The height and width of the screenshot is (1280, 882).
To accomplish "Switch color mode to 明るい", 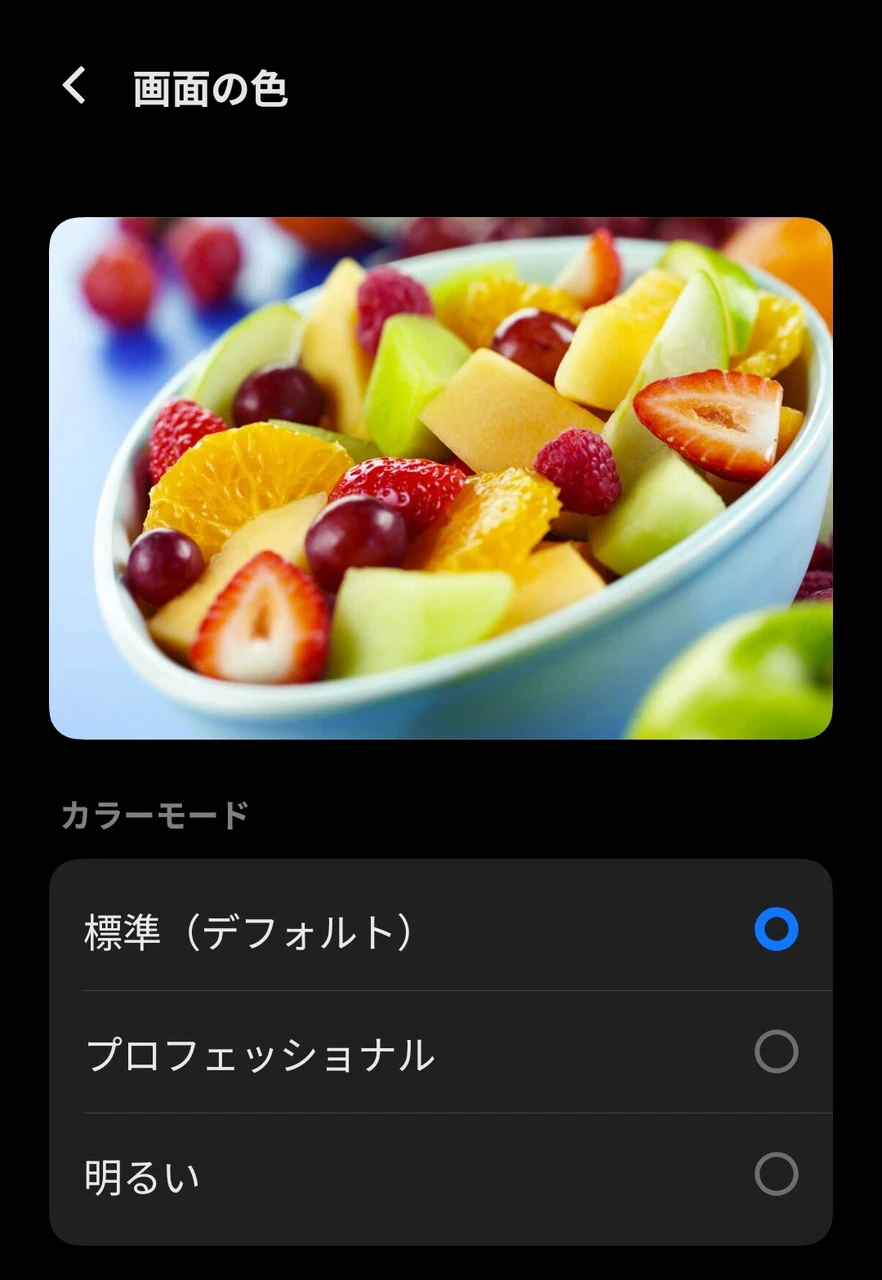I will 776,1174.
